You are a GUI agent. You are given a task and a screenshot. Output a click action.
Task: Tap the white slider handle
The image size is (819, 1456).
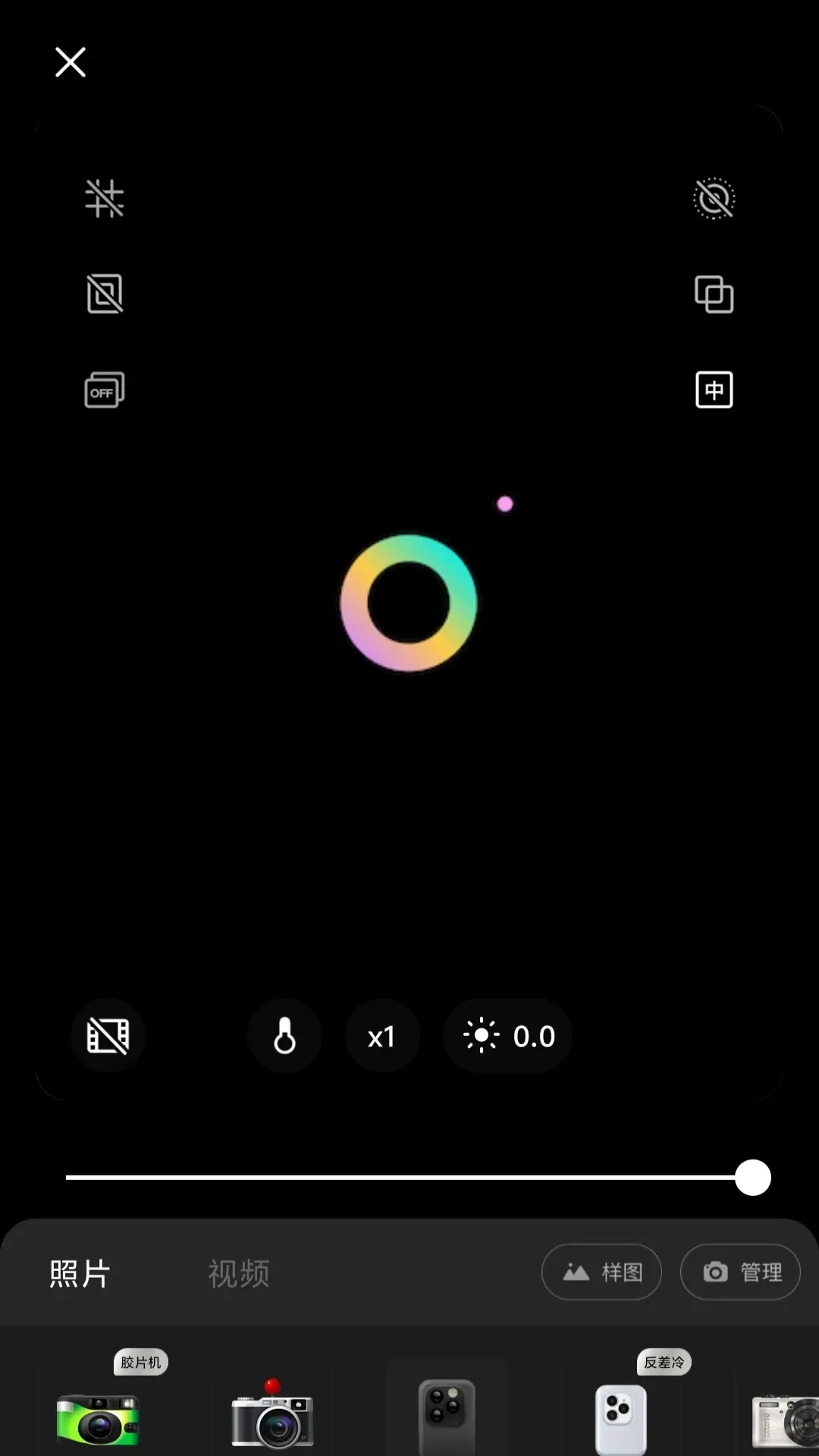pos(752,1178)
